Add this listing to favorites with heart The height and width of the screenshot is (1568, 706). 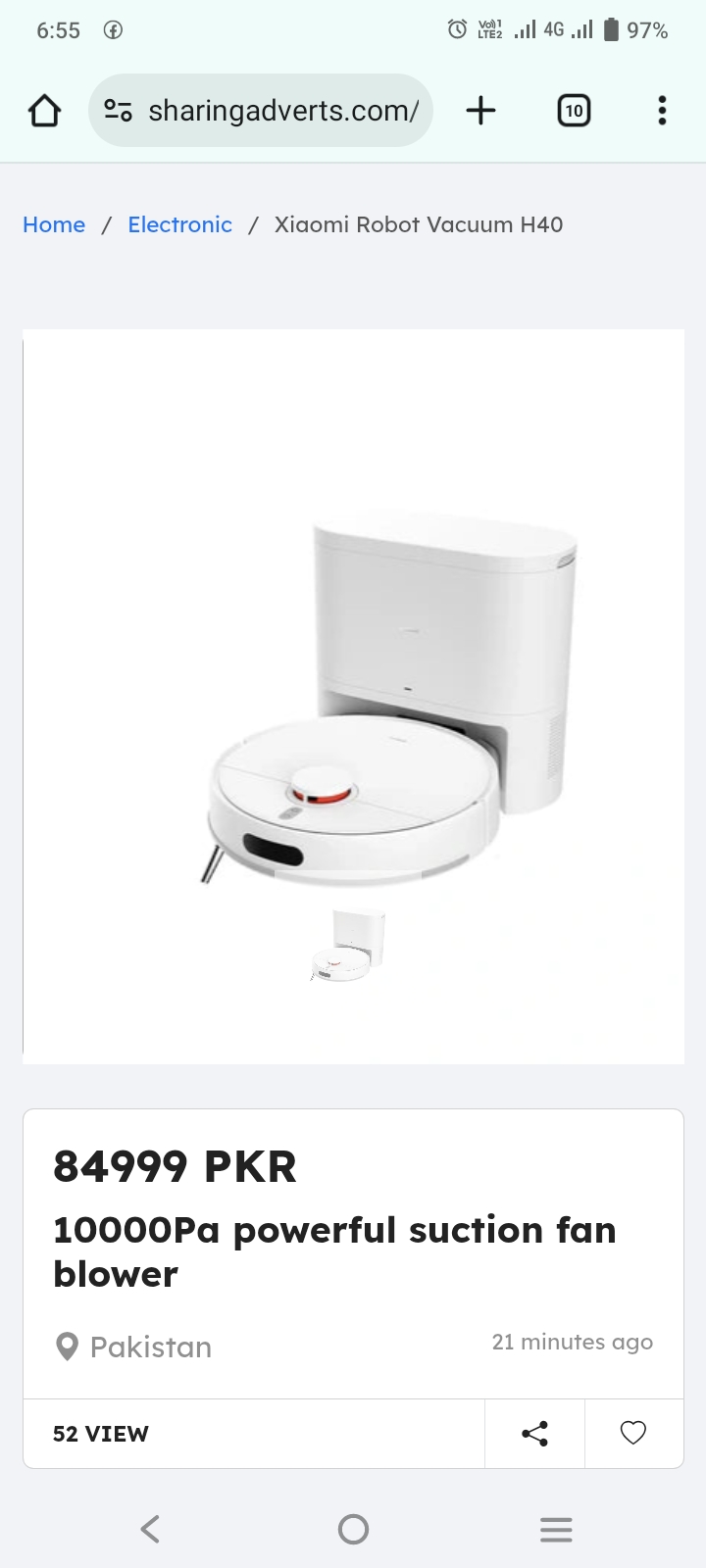coord(633,1434)
